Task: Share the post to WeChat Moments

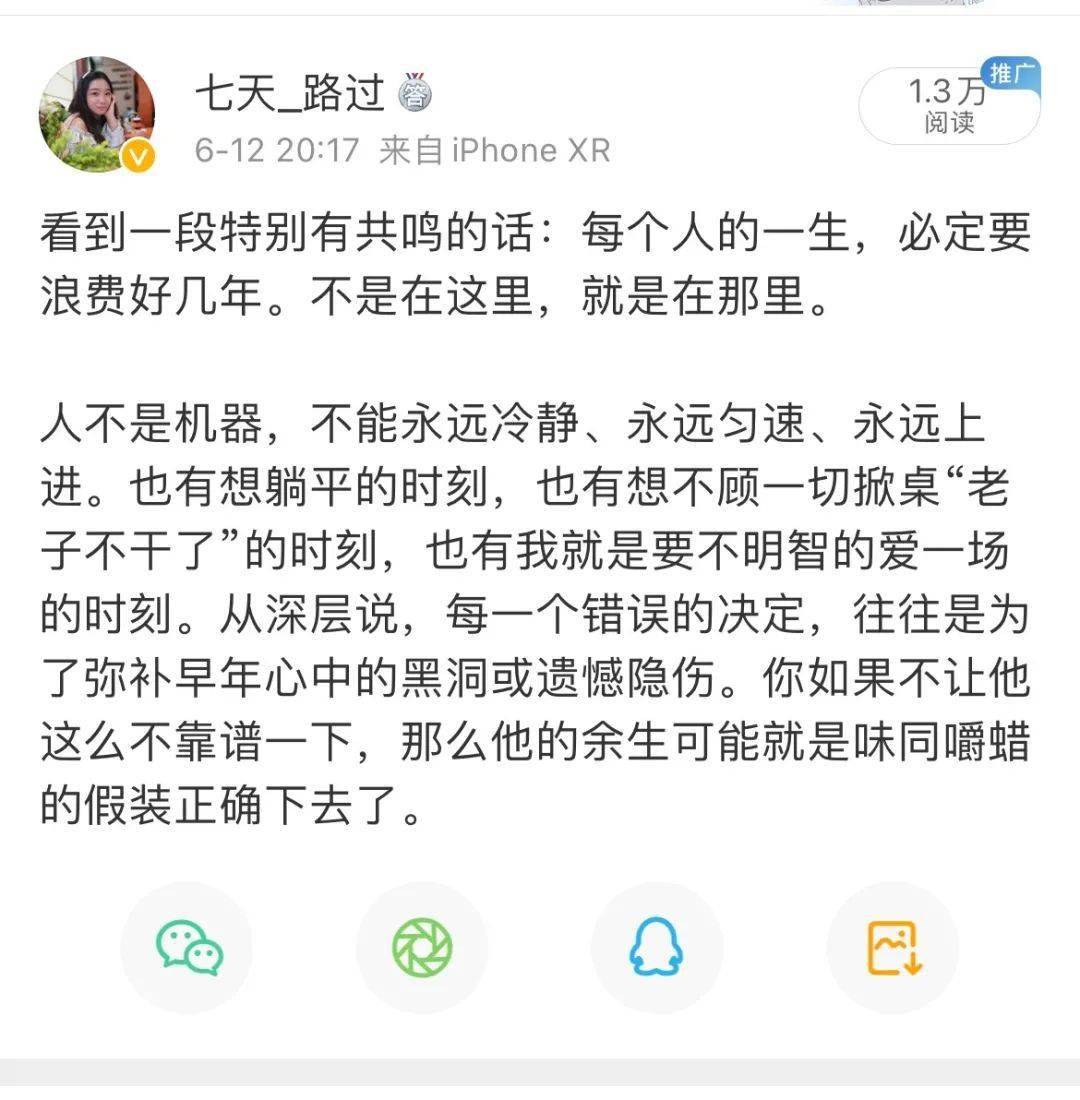Action: (422, 946)
